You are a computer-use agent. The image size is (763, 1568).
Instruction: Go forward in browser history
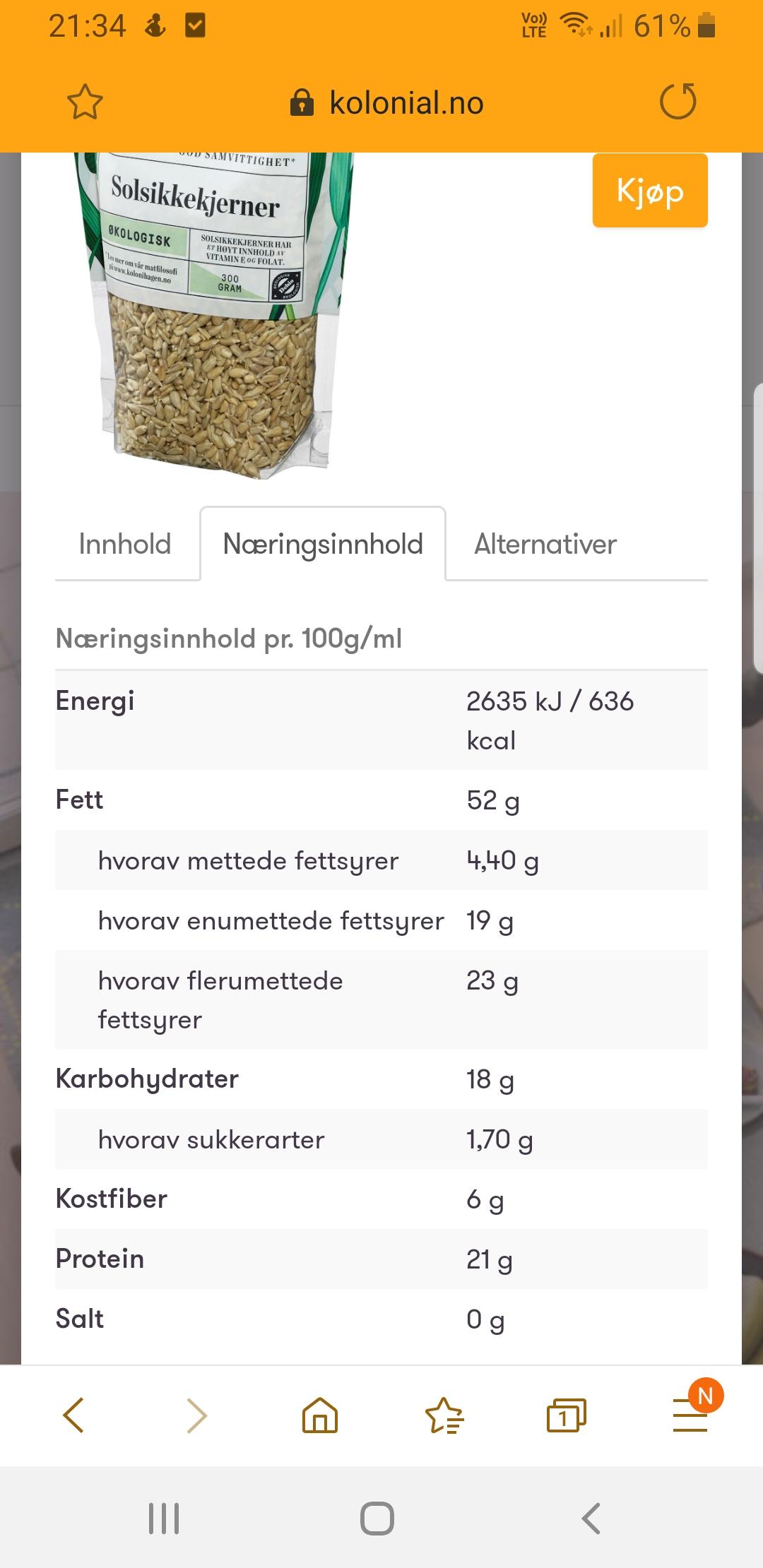(x=196, y=1415)
